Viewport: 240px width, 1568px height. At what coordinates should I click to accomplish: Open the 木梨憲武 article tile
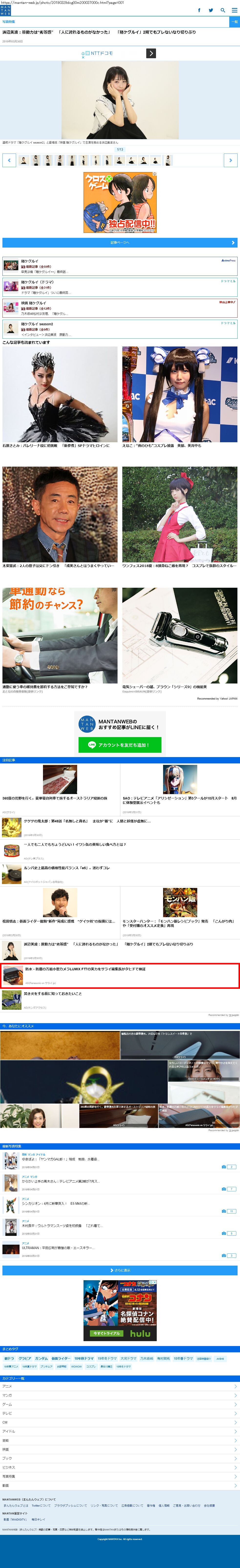point(60,517)
